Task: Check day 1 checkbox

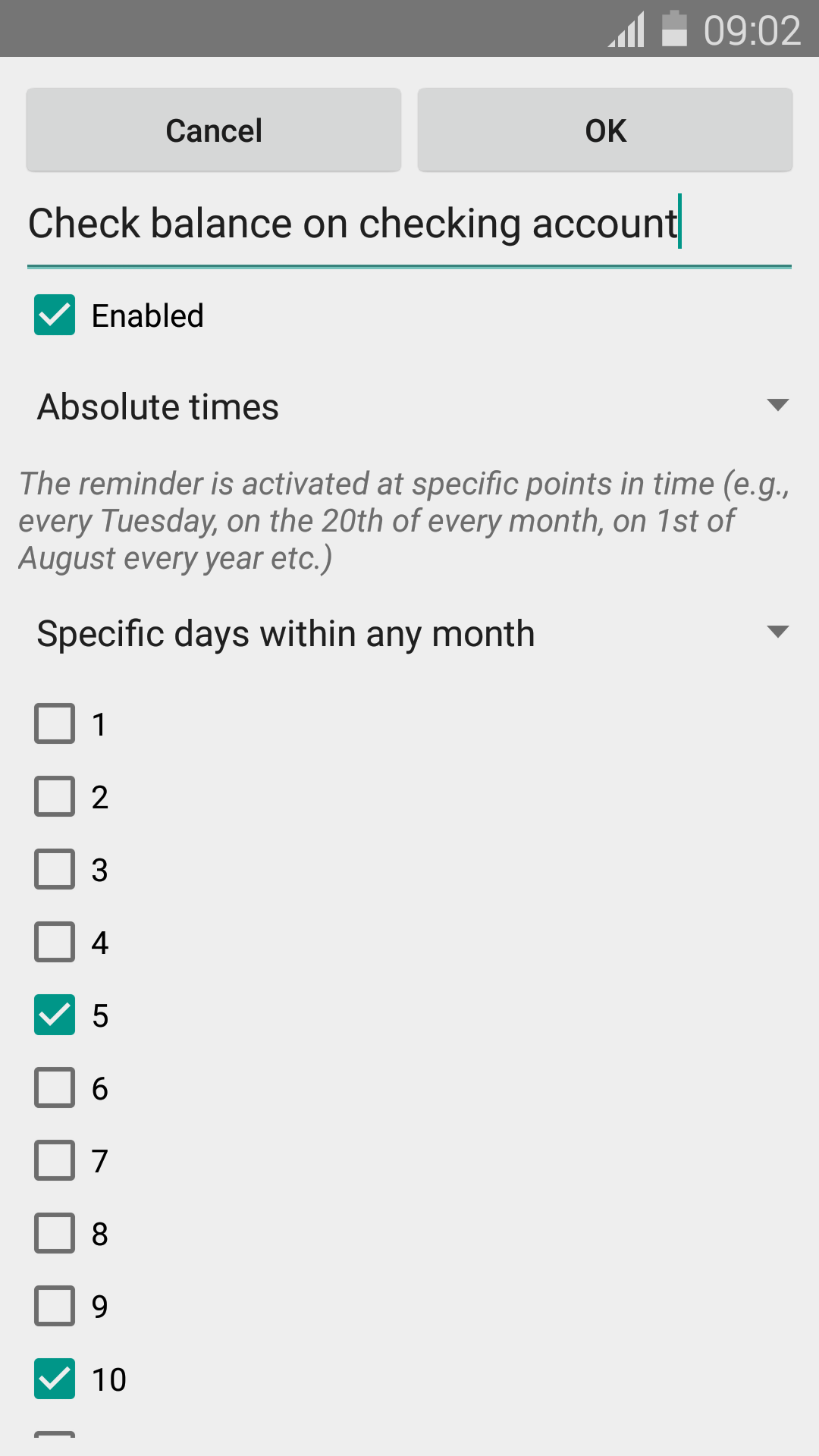Action: (x=55, y=723)
